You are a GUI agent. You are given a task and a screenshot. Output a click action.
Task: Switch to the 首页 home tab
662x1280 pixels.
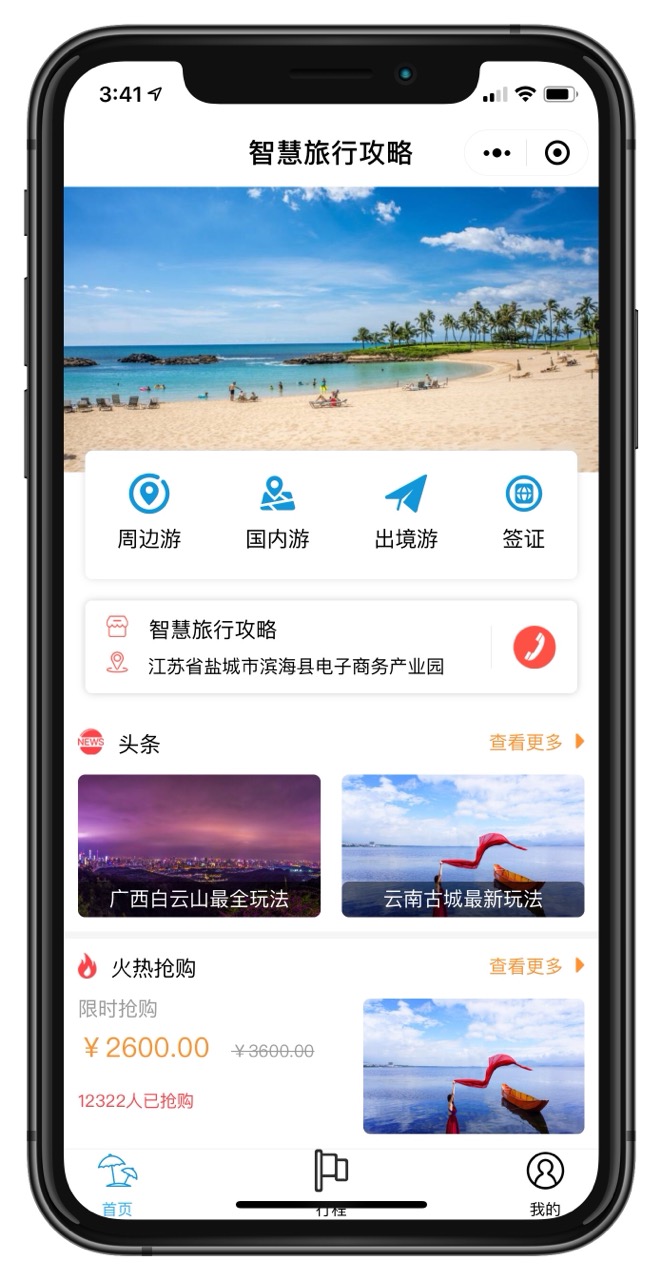(x=117, y=1183)
